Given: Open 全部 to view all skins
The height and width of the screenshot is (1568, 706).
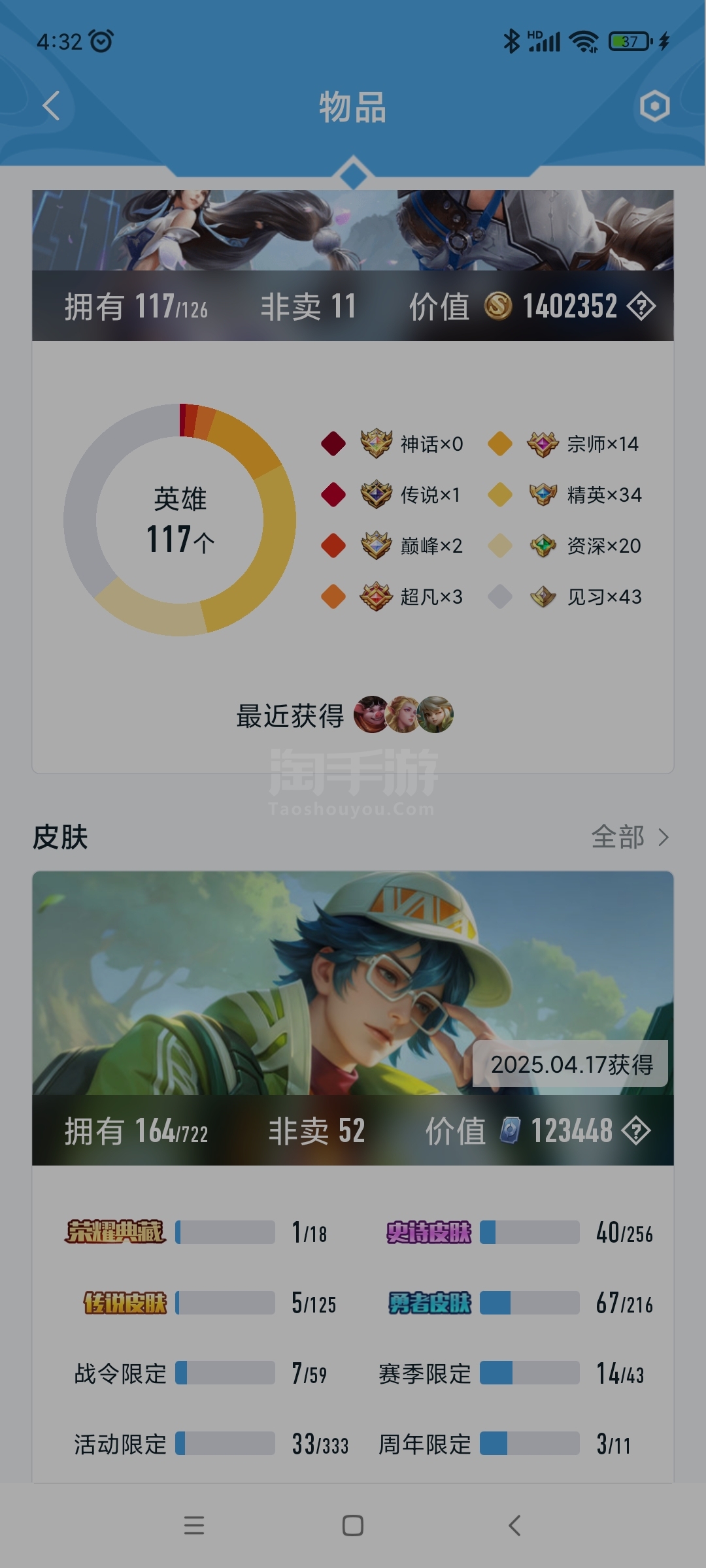Looking at the screenshot, I should coord(630,837).
